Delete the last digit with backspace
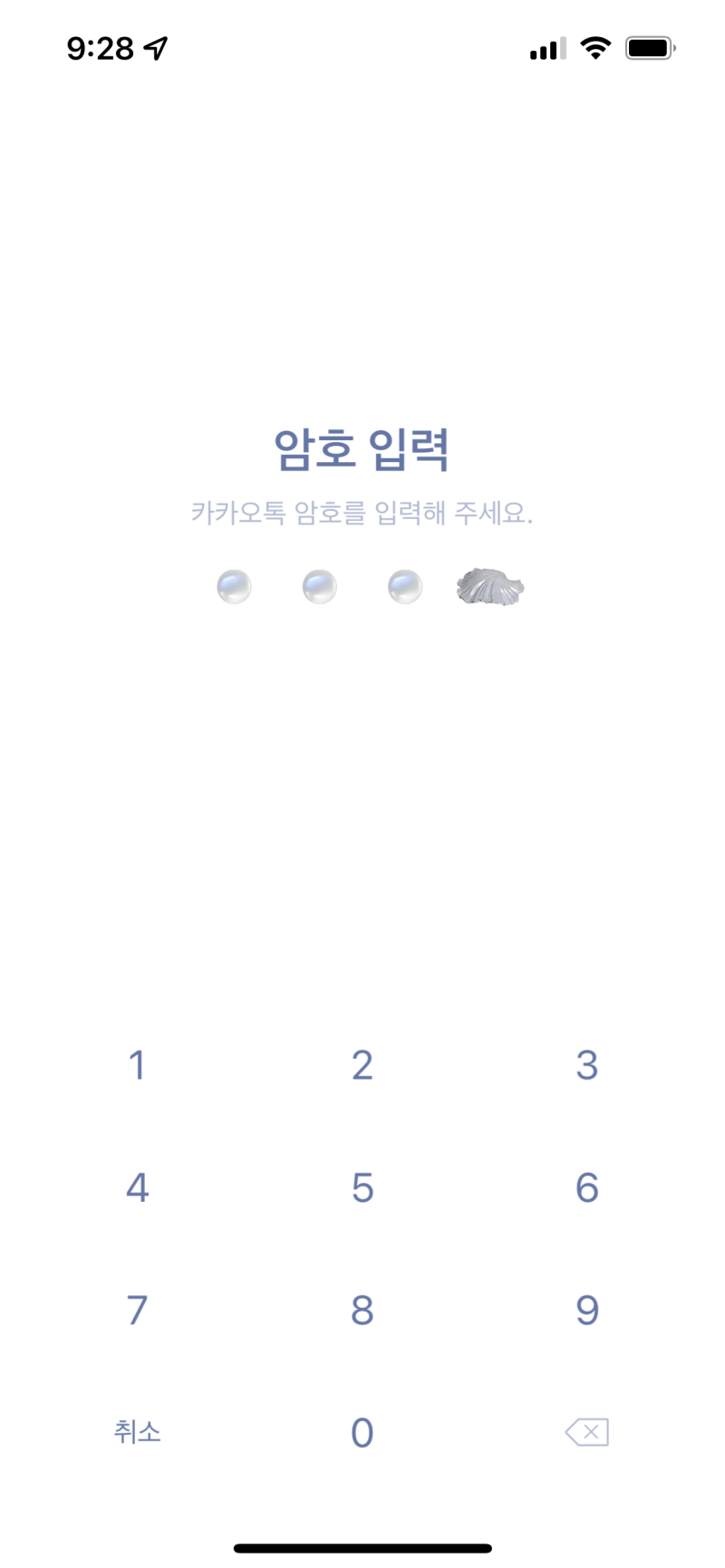 587,1432
